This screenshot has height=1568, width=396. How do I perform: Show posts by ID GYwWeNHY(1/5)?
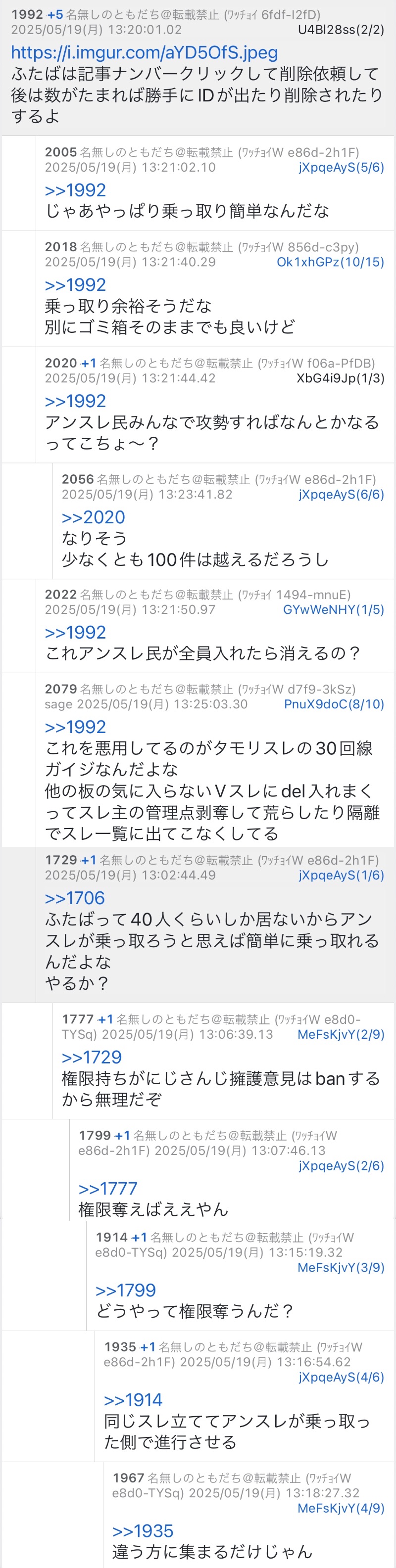click(x=333, y=609)
